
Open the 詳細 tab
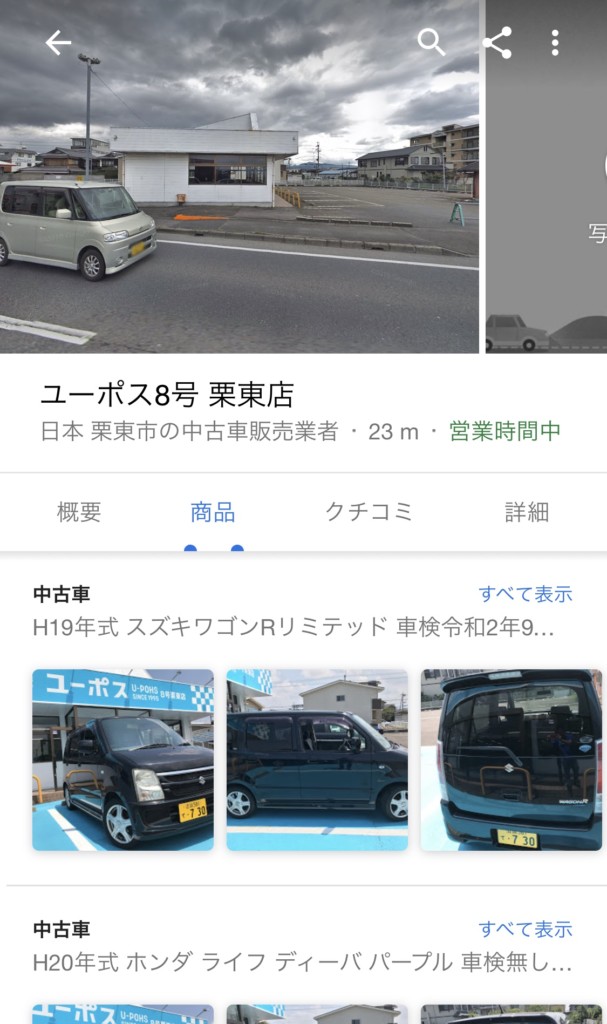[527, 512]
